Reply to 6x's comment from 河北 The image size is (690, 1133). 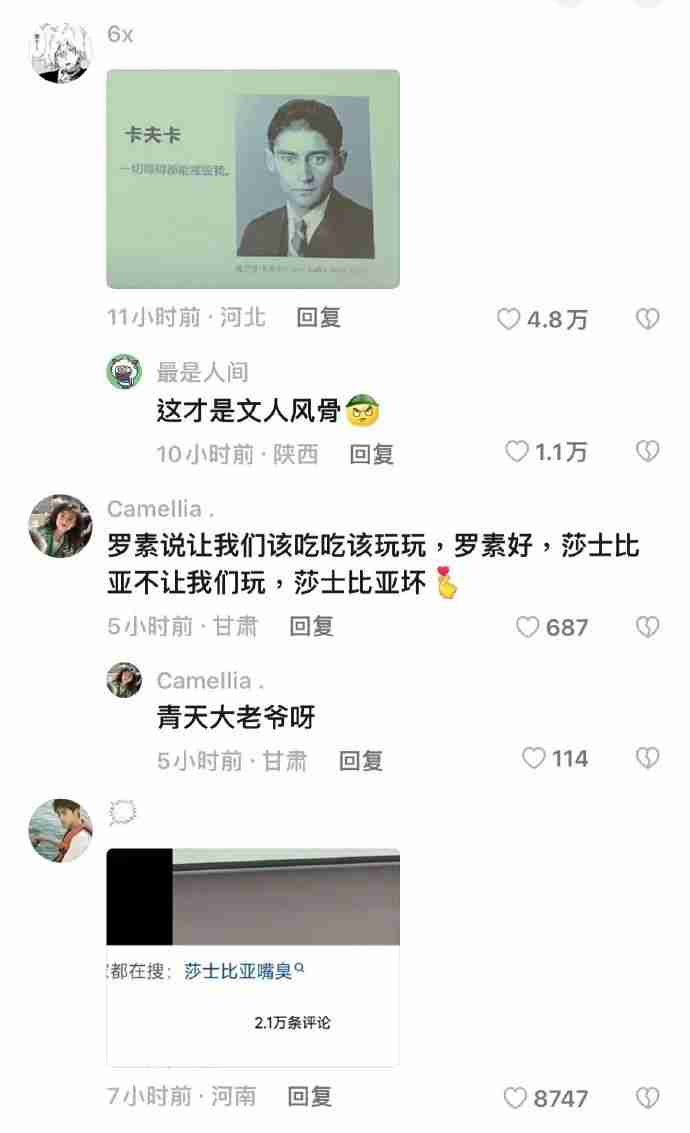(x=318, y=318)
